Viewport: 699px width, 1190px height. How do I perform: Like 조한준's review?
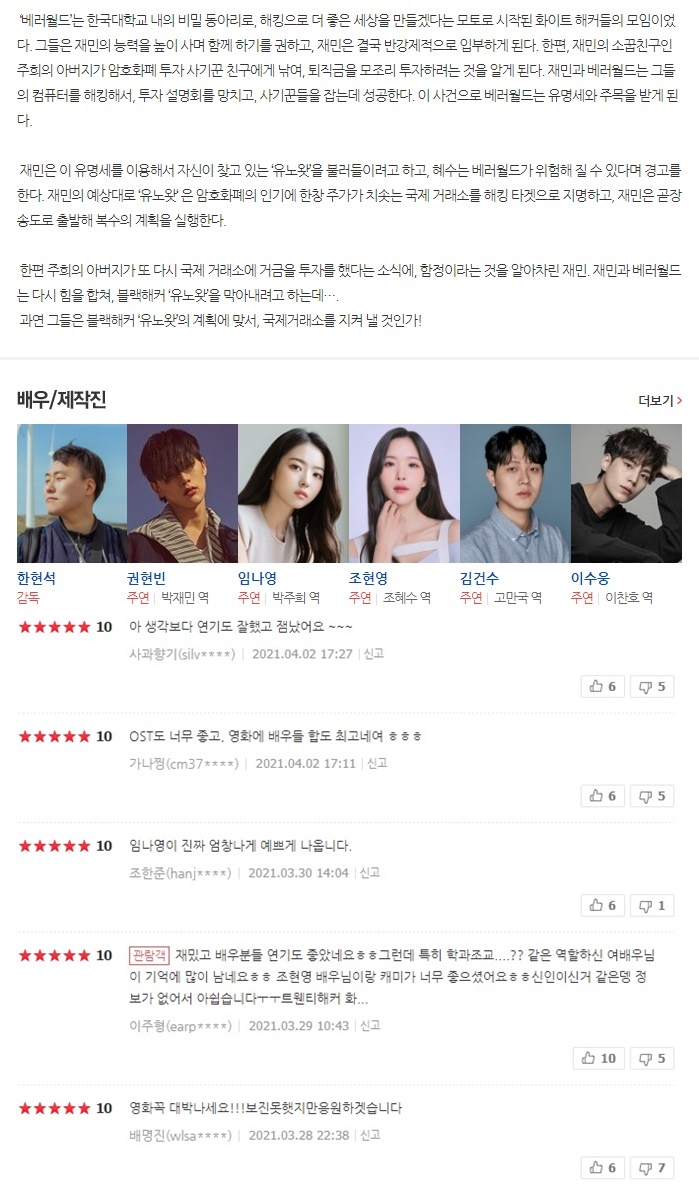603,906
